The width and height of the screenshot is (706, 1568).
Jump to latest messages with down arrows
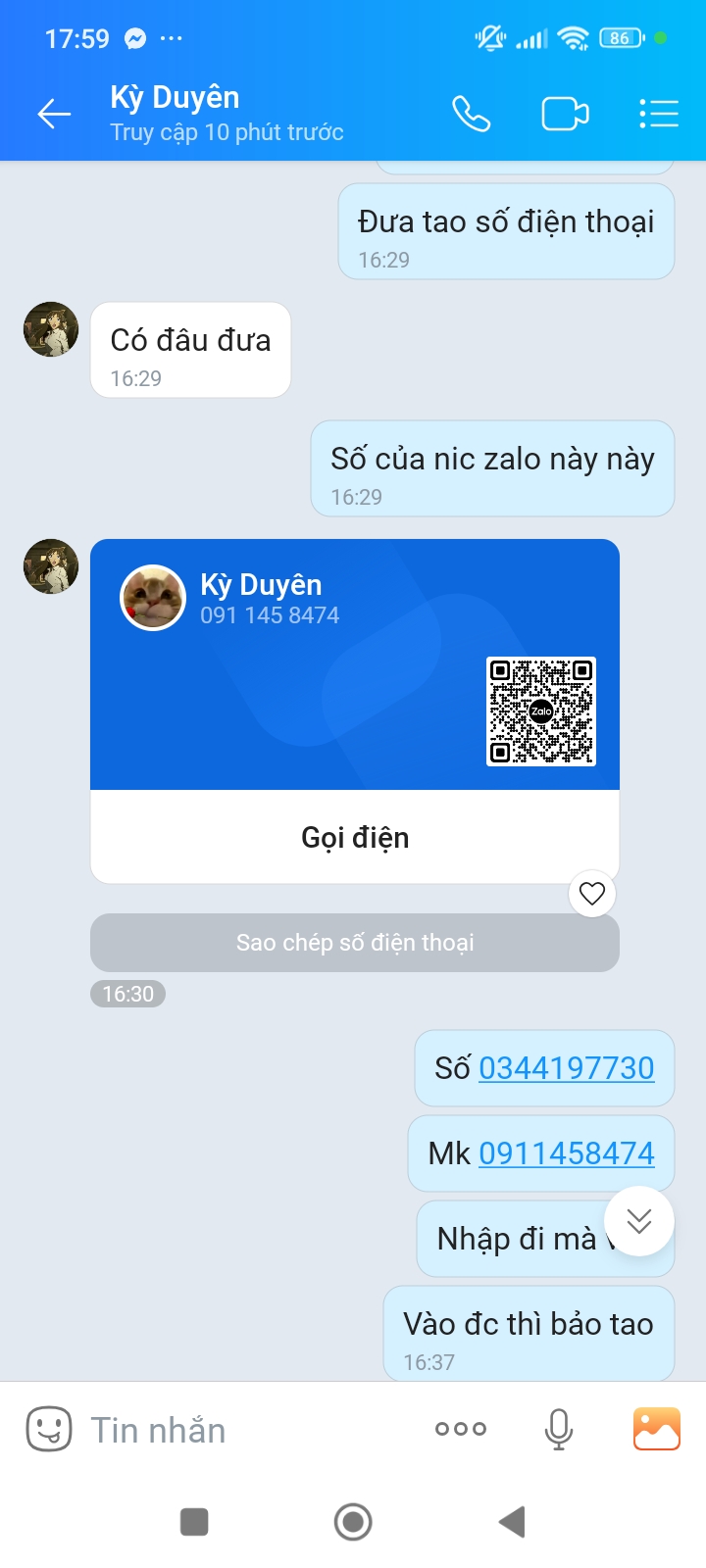pyautogui.click(x=639, y=1221)
